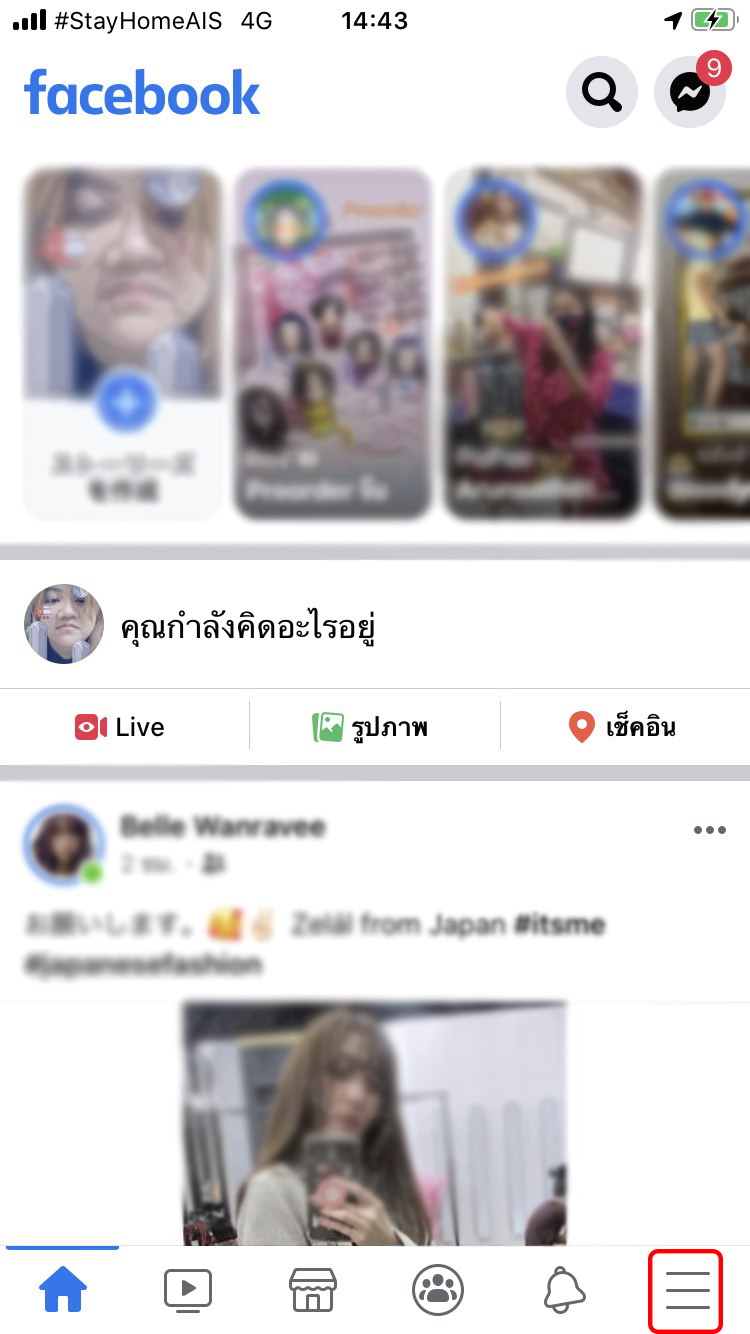Open the #itsme hashtag
750x1334 pixels.
pos(561,924)
